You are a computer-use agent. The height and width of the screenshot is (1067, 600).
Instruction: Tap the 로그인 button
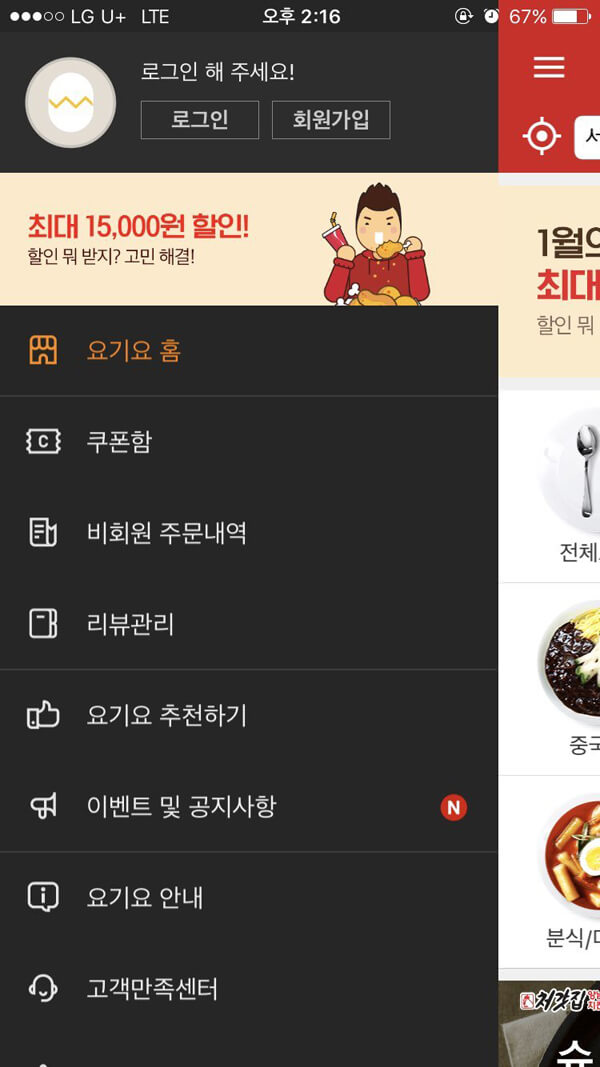pos(200,120)
